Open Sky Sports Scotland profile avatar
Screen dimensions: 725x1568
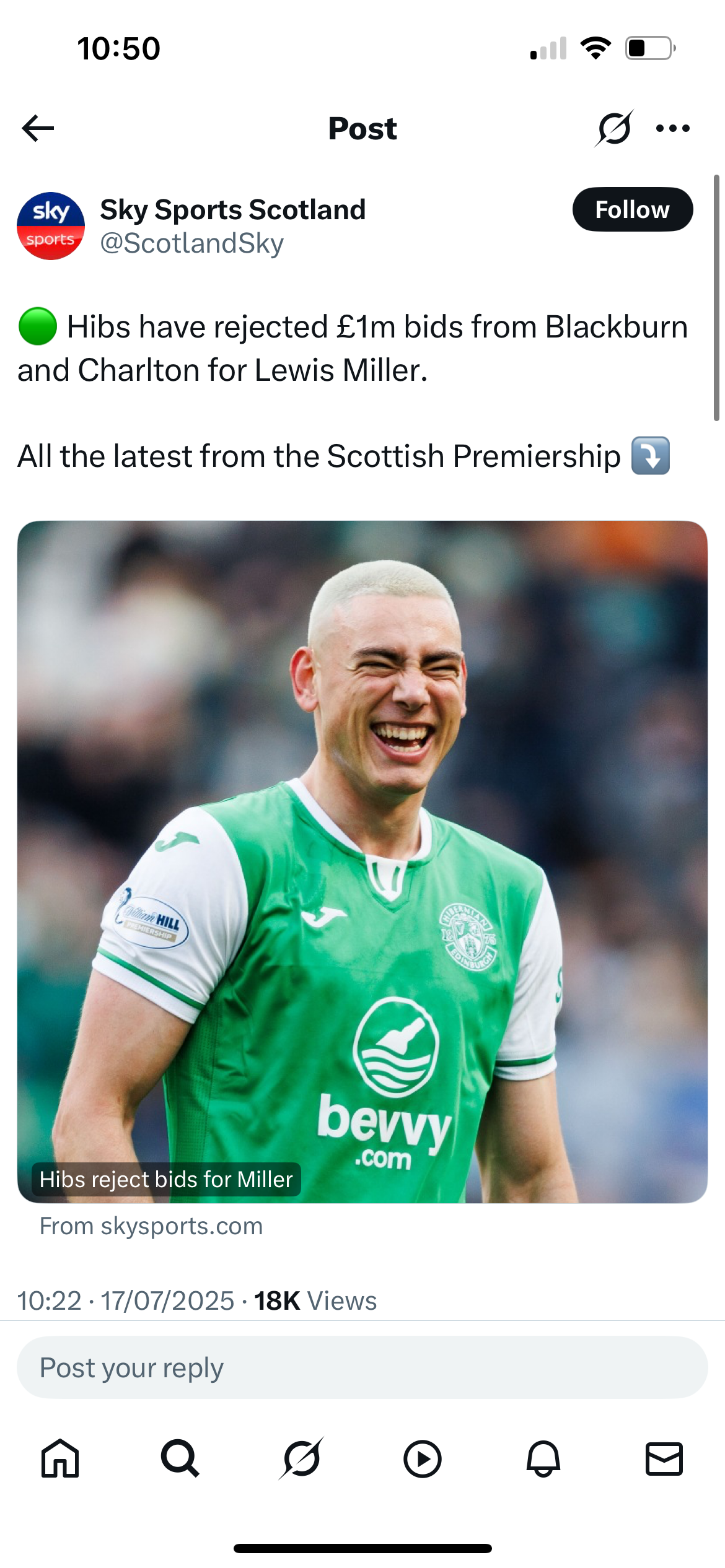(51, 226)
